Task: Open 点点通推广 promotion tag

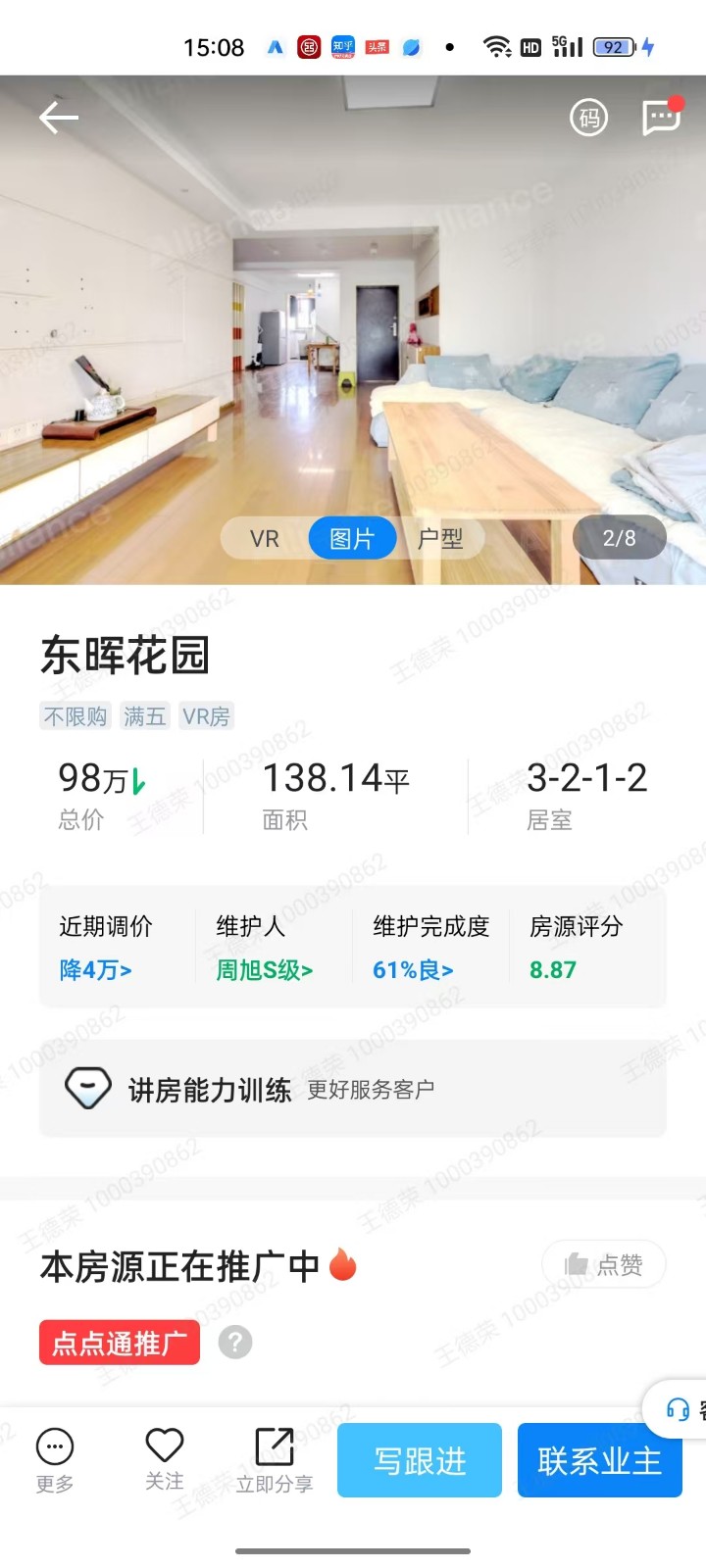Action: pyautogui.click(x=120, y=1343)
